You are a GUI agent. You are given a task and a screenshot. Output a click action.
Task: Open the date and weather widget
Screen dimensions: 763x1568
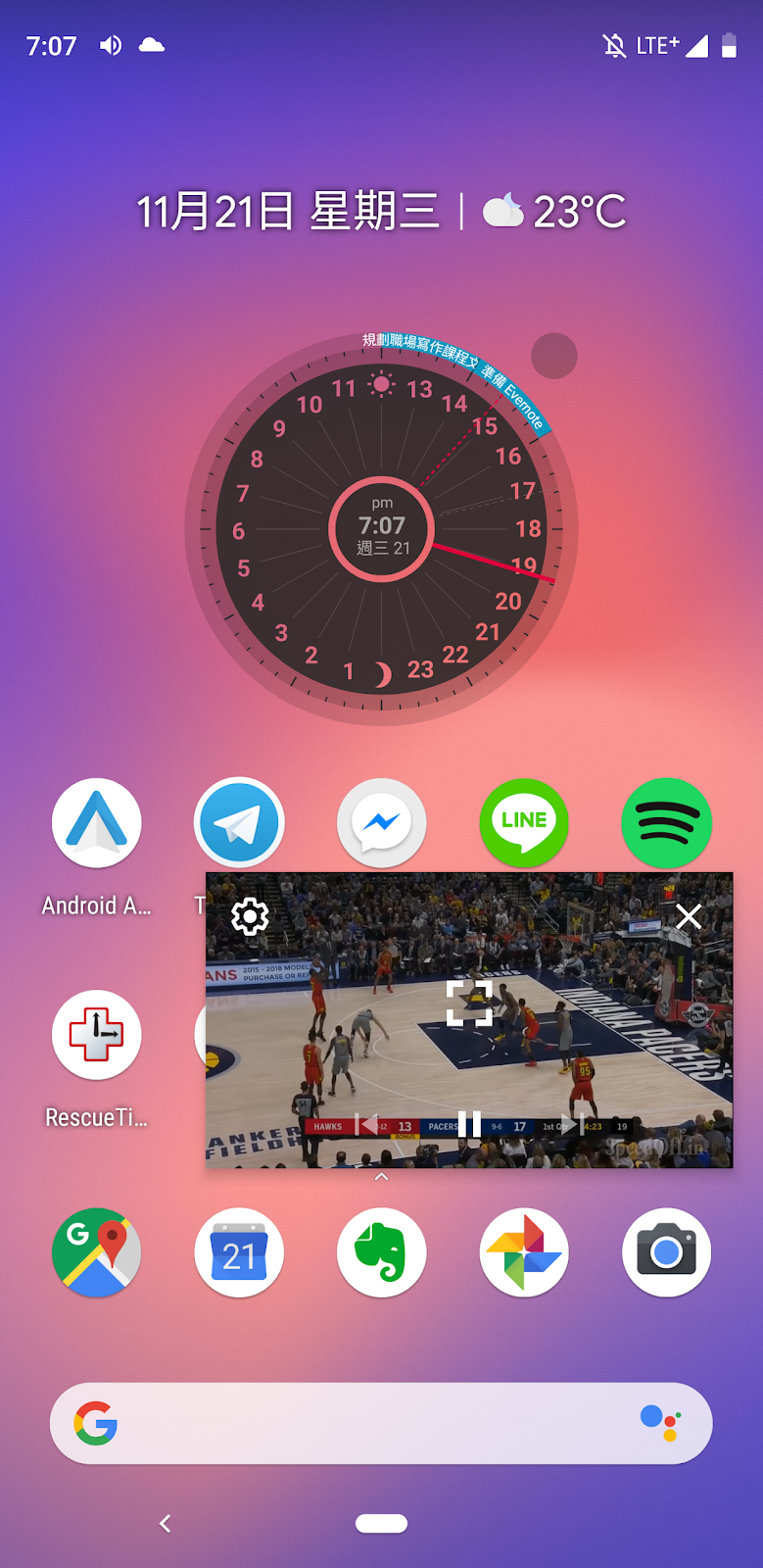[381, 211]
